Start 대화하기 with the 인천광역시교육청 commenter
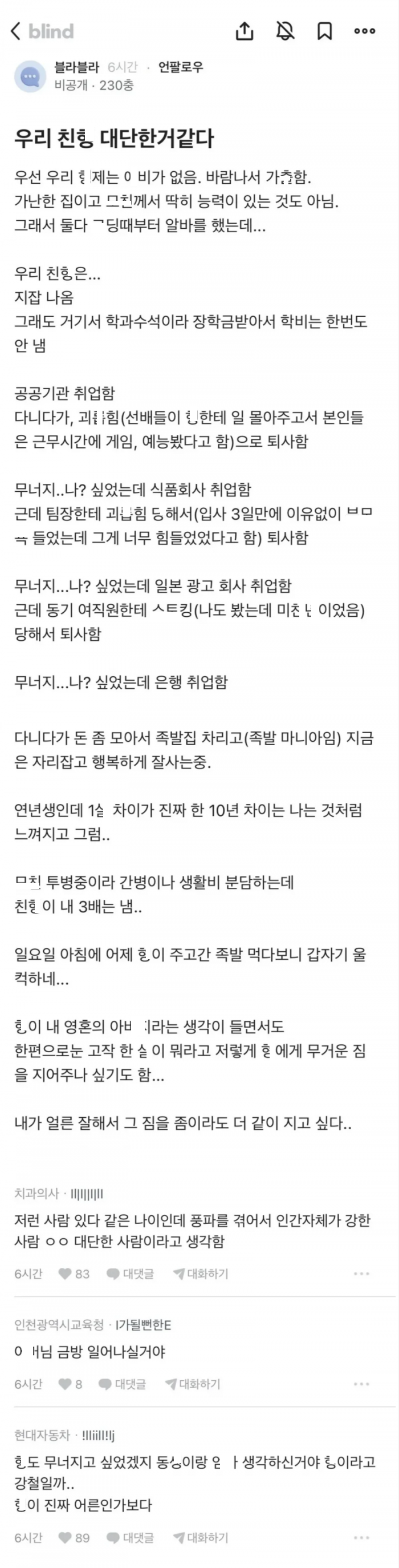Viewport: 399px width, 1568px height. click(193, 1384)
